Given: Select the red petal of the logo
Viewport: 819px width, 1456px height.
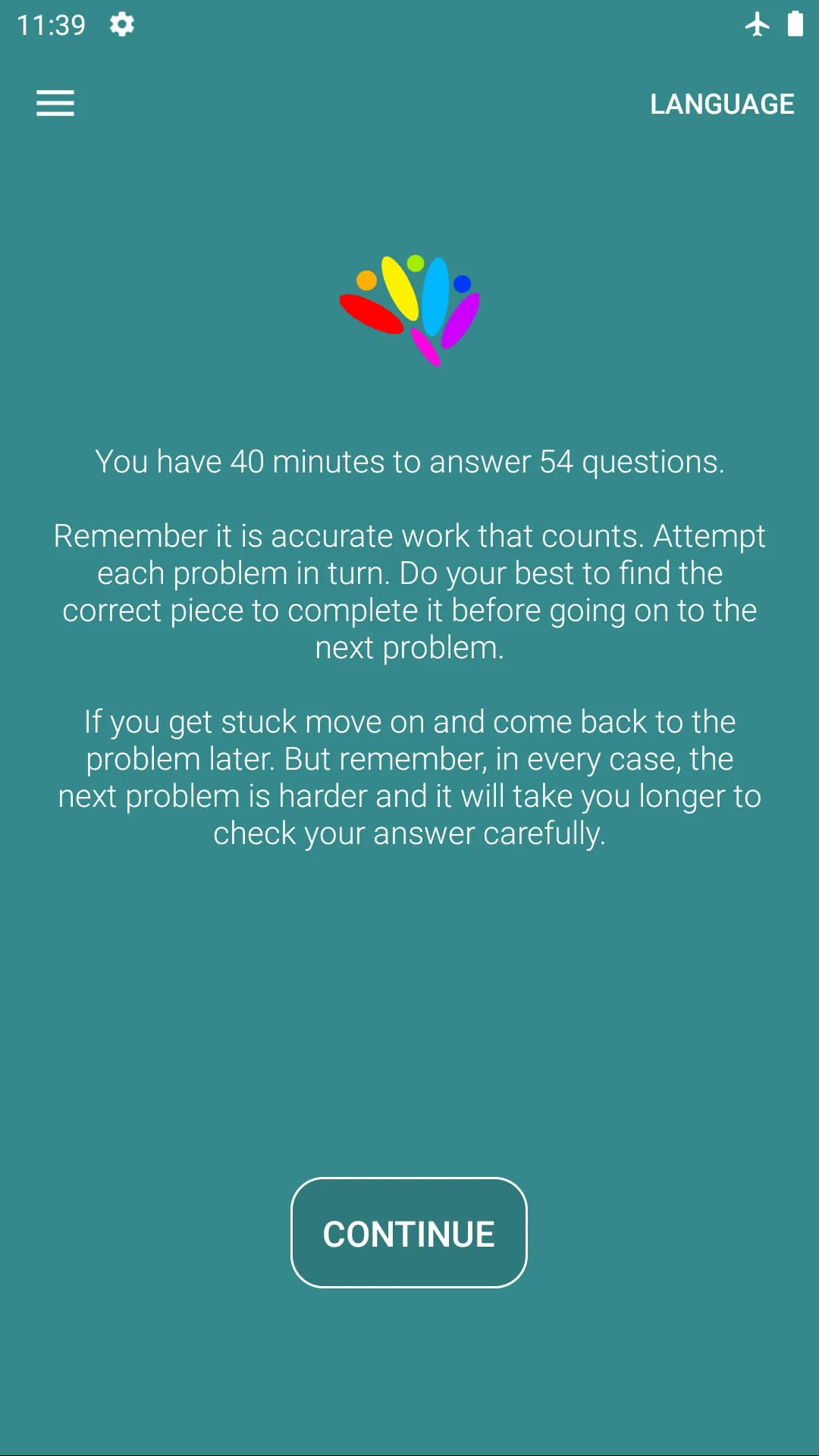Looking at the screenshot, I should click(x=369, y=311).
